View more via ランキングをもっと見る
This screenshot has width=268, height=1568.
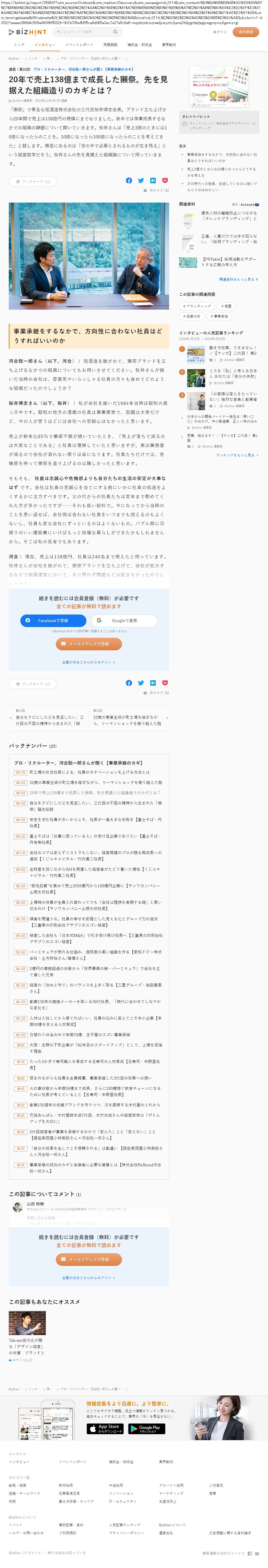237,455
